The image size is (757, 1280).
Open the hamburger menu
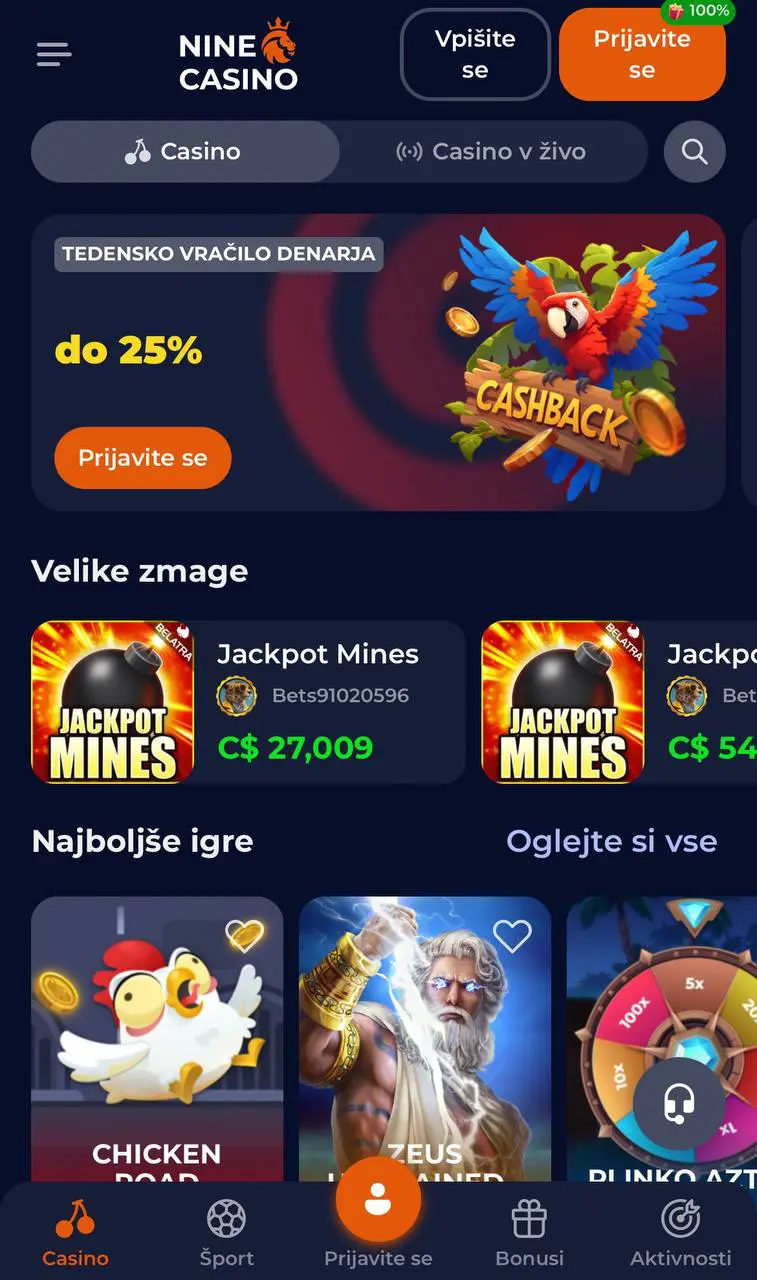point(54,54)
